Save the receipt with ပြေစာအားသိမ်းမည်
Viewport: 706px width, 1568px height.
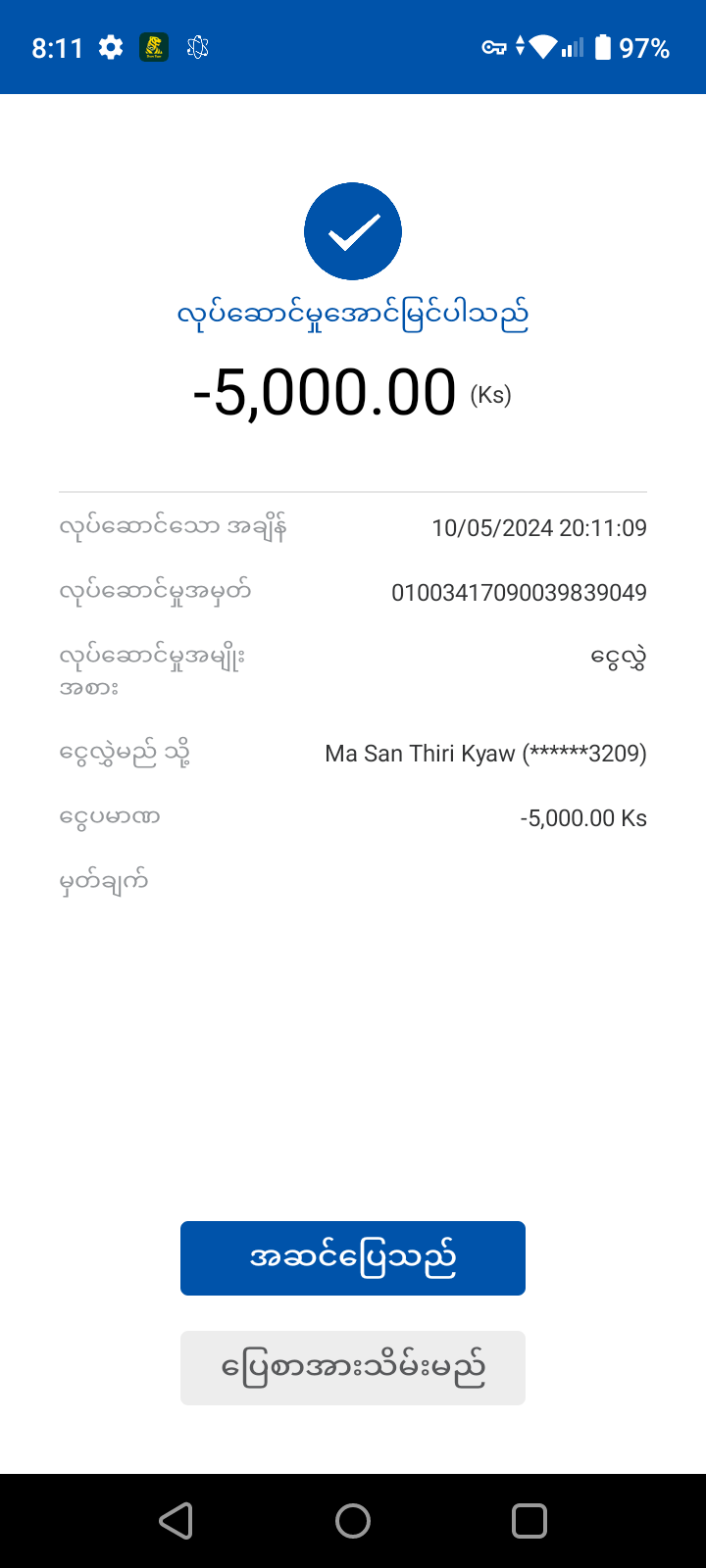(x=353, y=1368)
